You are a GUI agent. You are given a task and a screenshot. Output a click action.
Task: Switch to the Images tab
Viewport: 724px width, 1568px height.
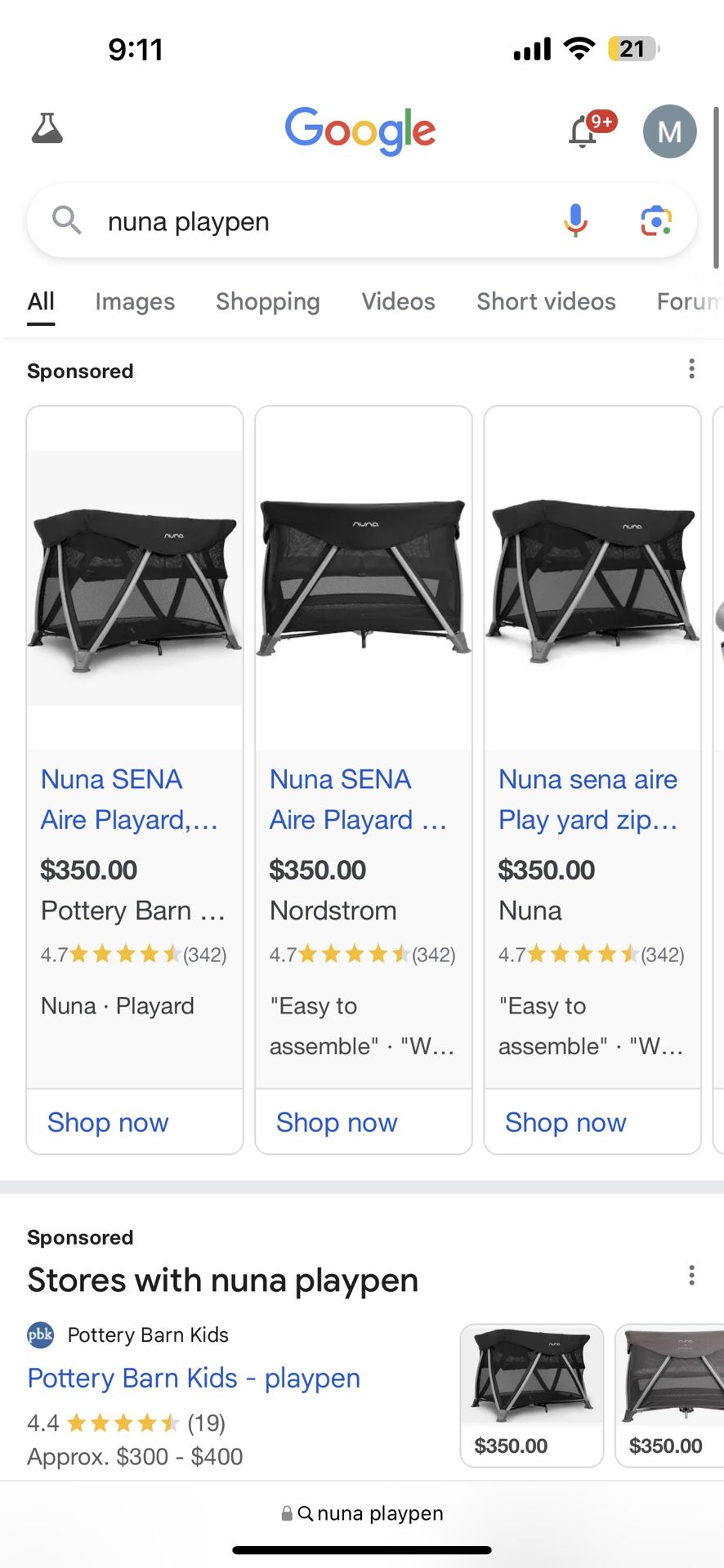click(135, 301)
